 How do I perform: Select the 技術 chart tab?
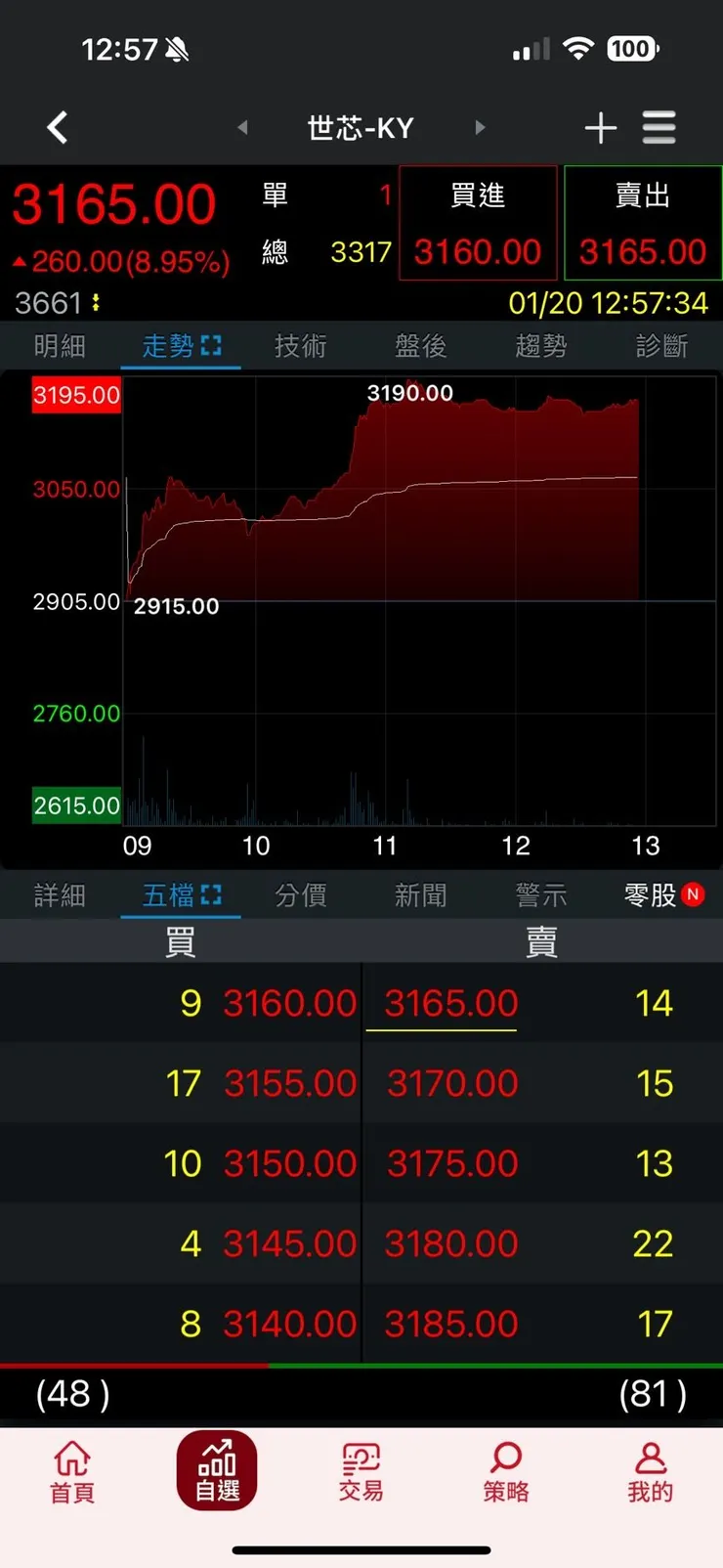(300, 346)
